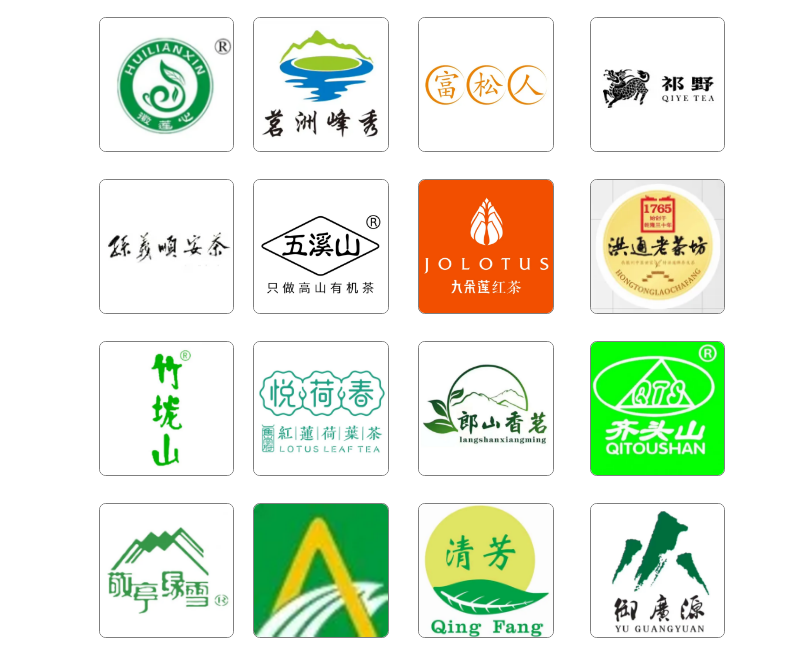This screenshot has height=652, width=812.
Task: Open the Yu Guangyuan 御广源 tile
Action: click(x=657, y=571)
